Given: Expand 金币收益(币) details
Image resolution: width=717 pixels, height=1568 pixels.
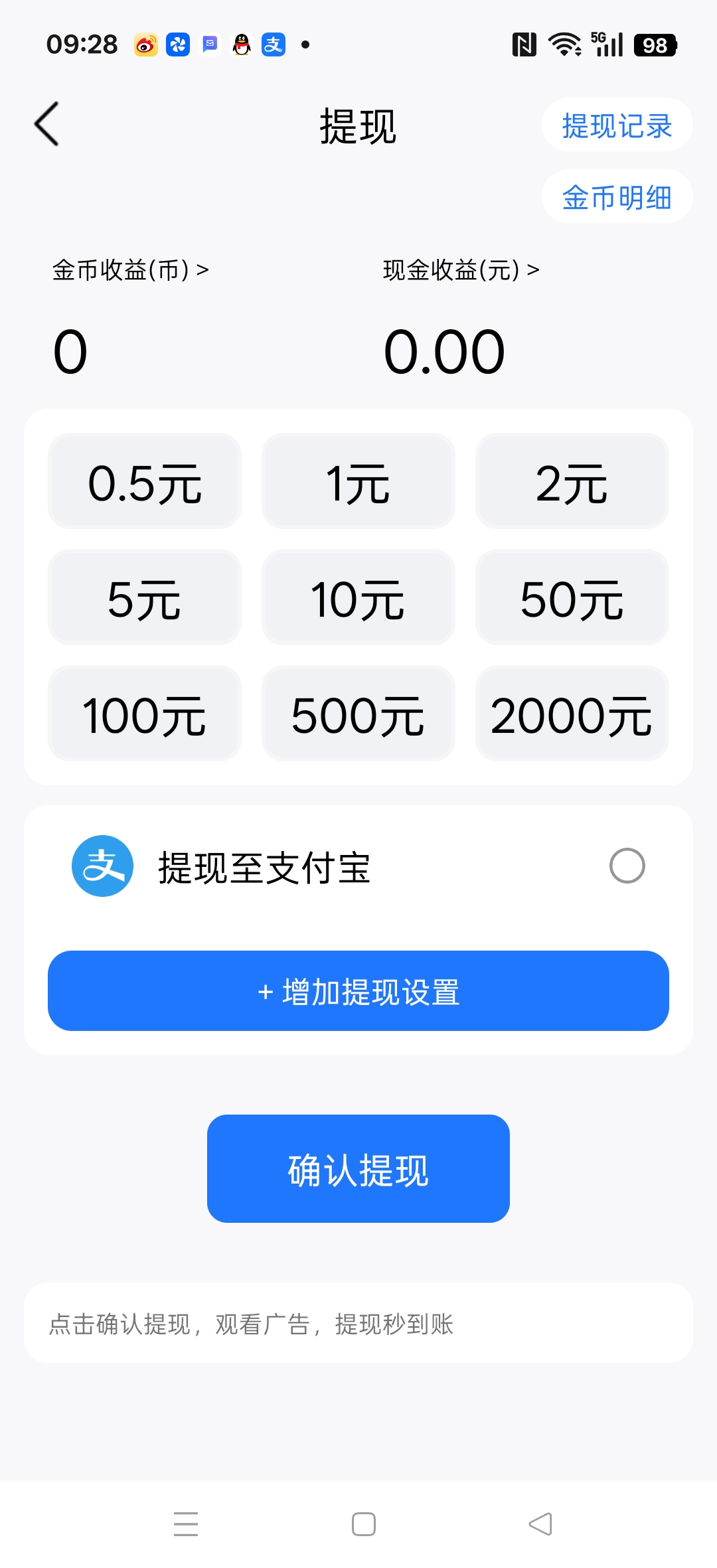Looking at the screenshot, I should [130, 270].
